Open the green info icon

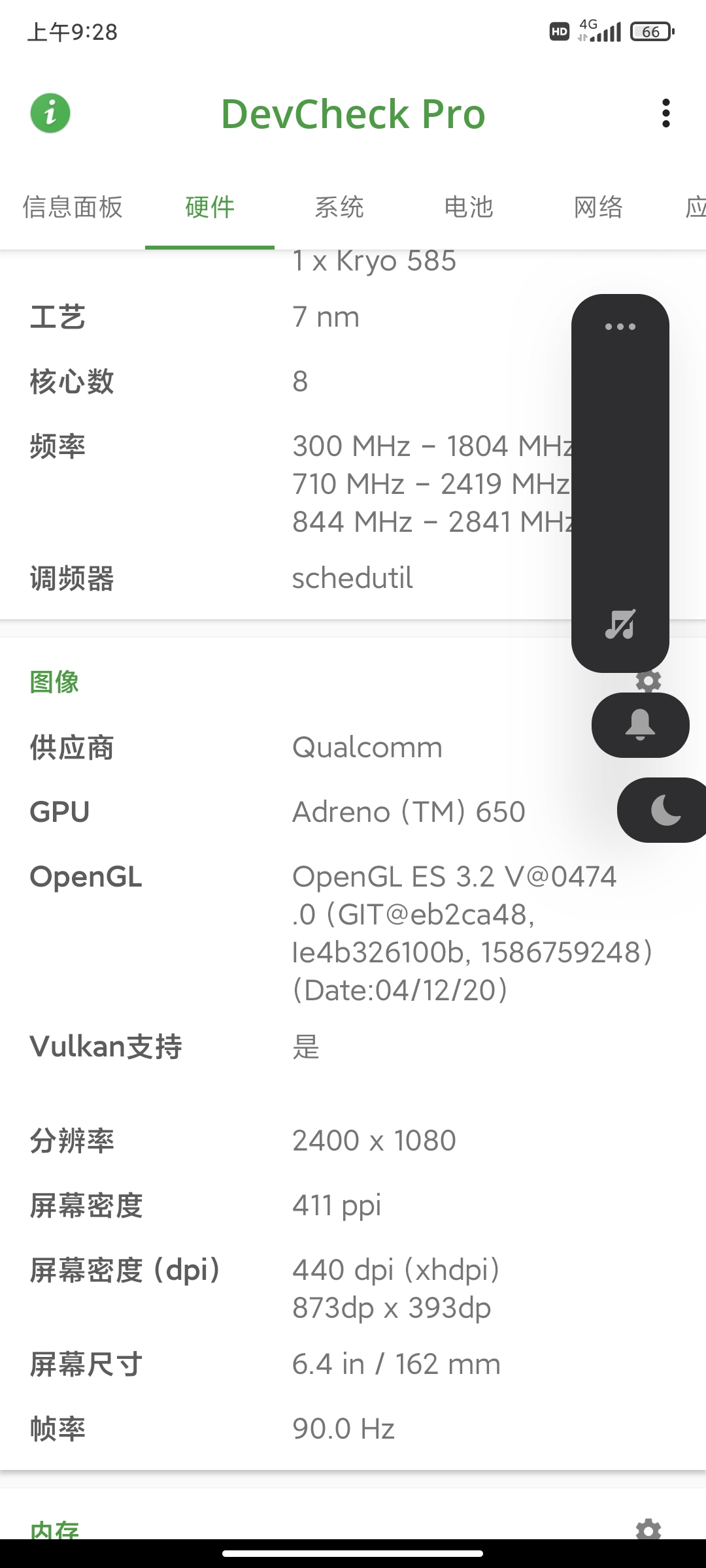[50, 114]
